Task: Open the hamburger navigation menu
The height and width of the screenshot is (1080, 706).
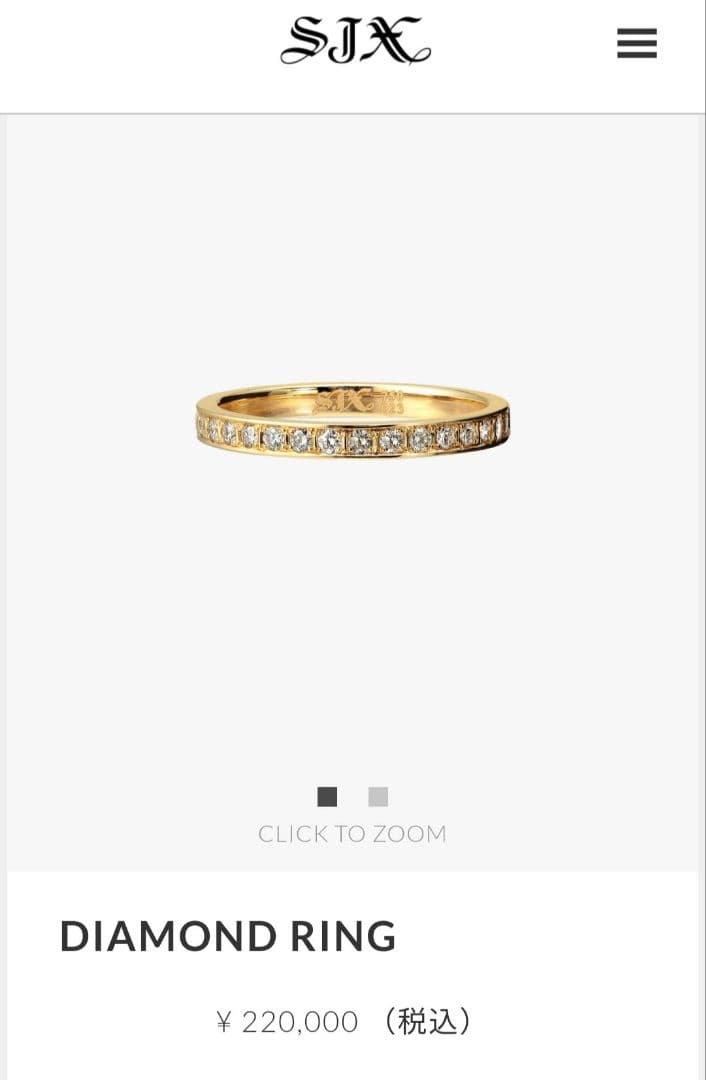Action: coord(636,44)
